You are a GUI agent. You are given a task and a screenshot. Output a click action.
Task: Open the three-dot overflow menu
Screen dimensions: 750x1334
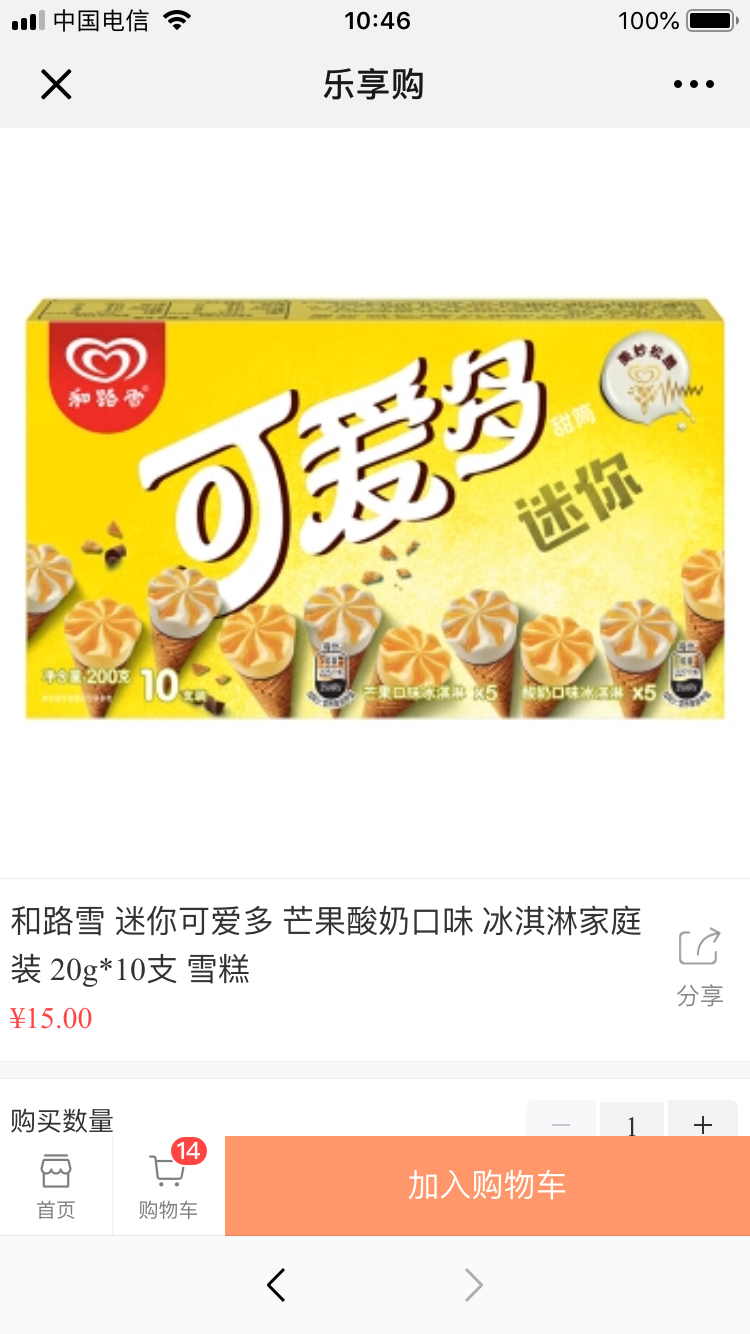pyautogui.click(x=694, y=85)
